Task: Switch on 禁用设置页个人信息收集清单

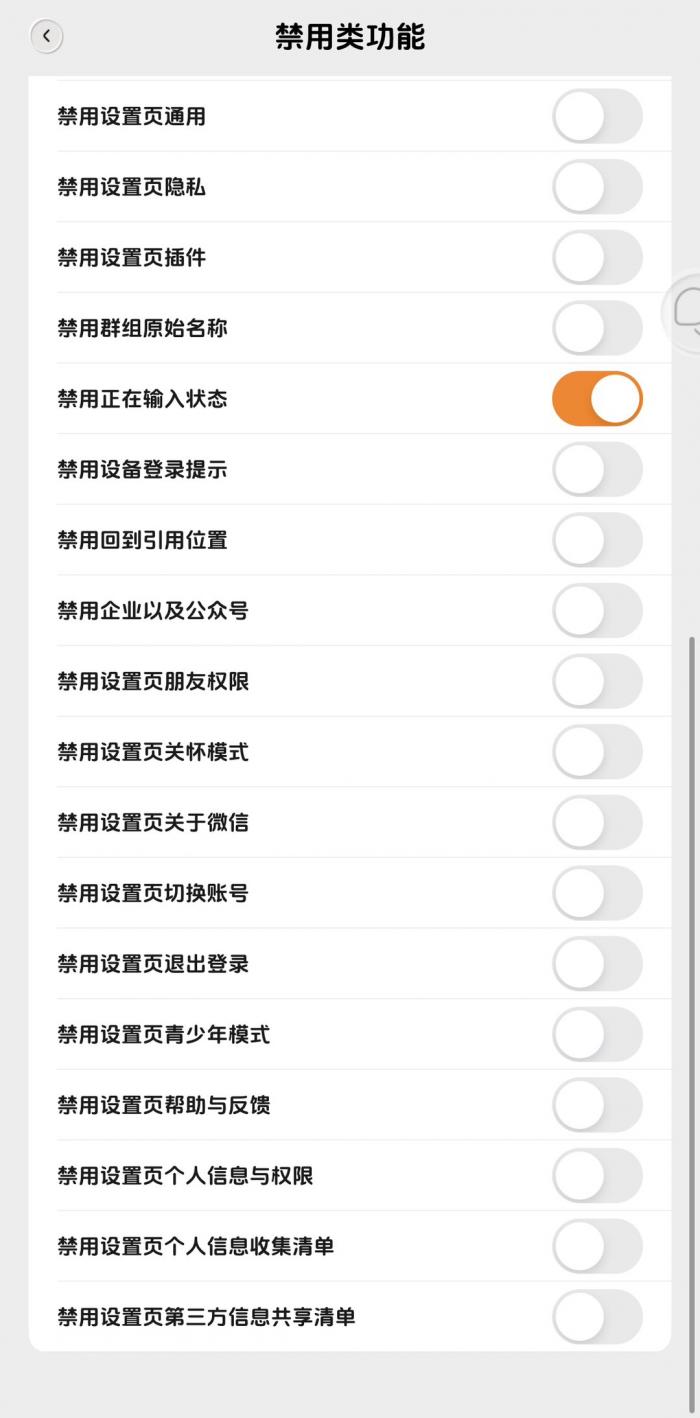Action: pos(597,1247)
